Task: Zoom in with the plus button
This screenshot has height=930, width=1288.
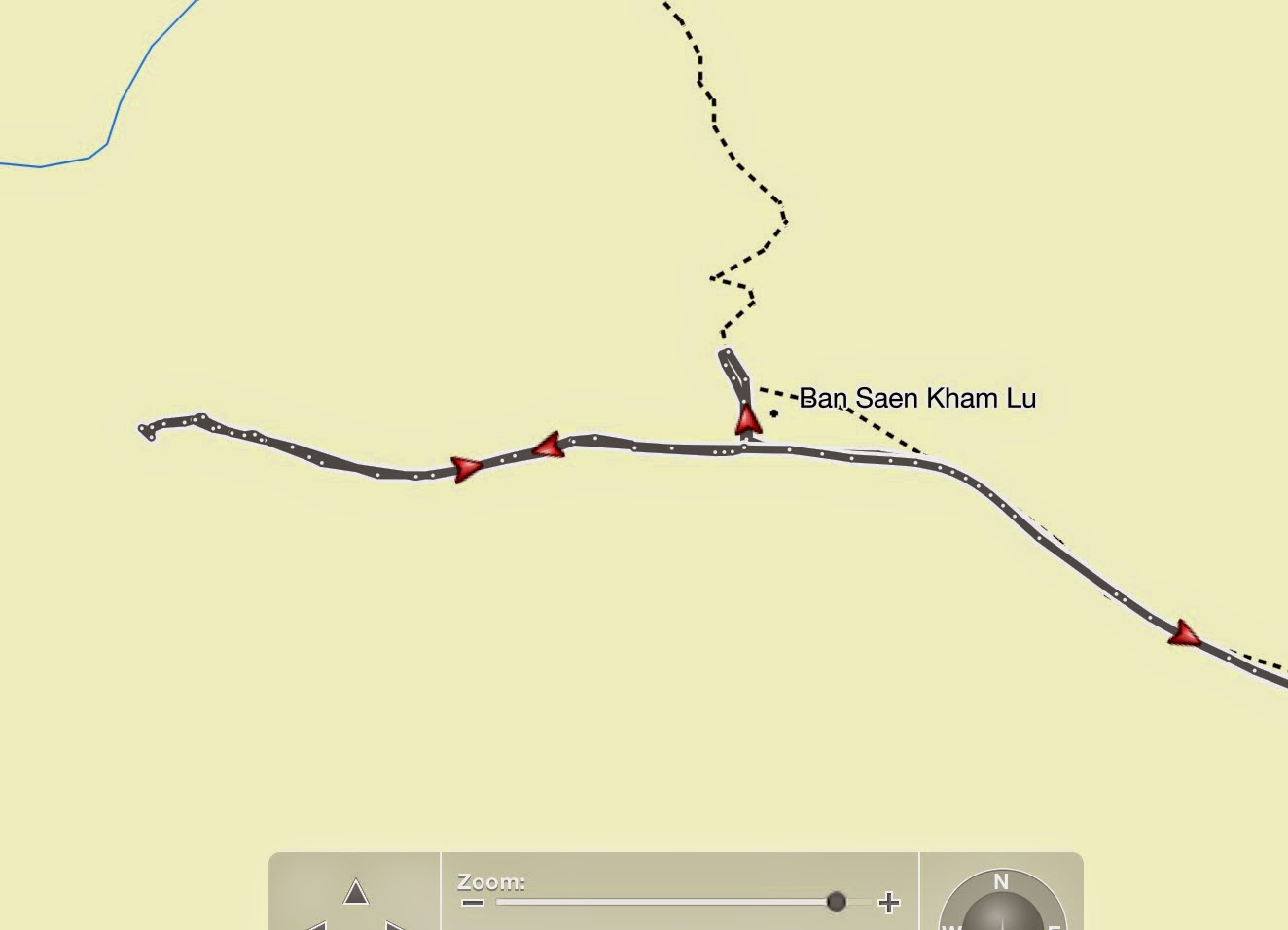Action: pos(888,903)
